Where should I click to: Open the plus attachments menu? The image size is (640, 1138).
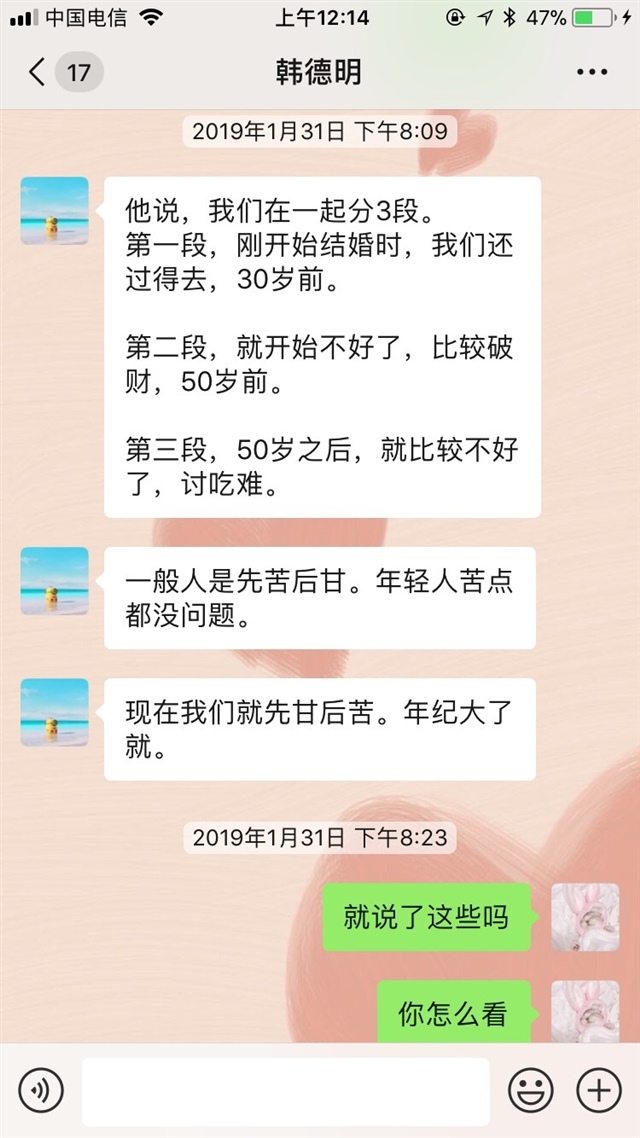[599, 1089]
